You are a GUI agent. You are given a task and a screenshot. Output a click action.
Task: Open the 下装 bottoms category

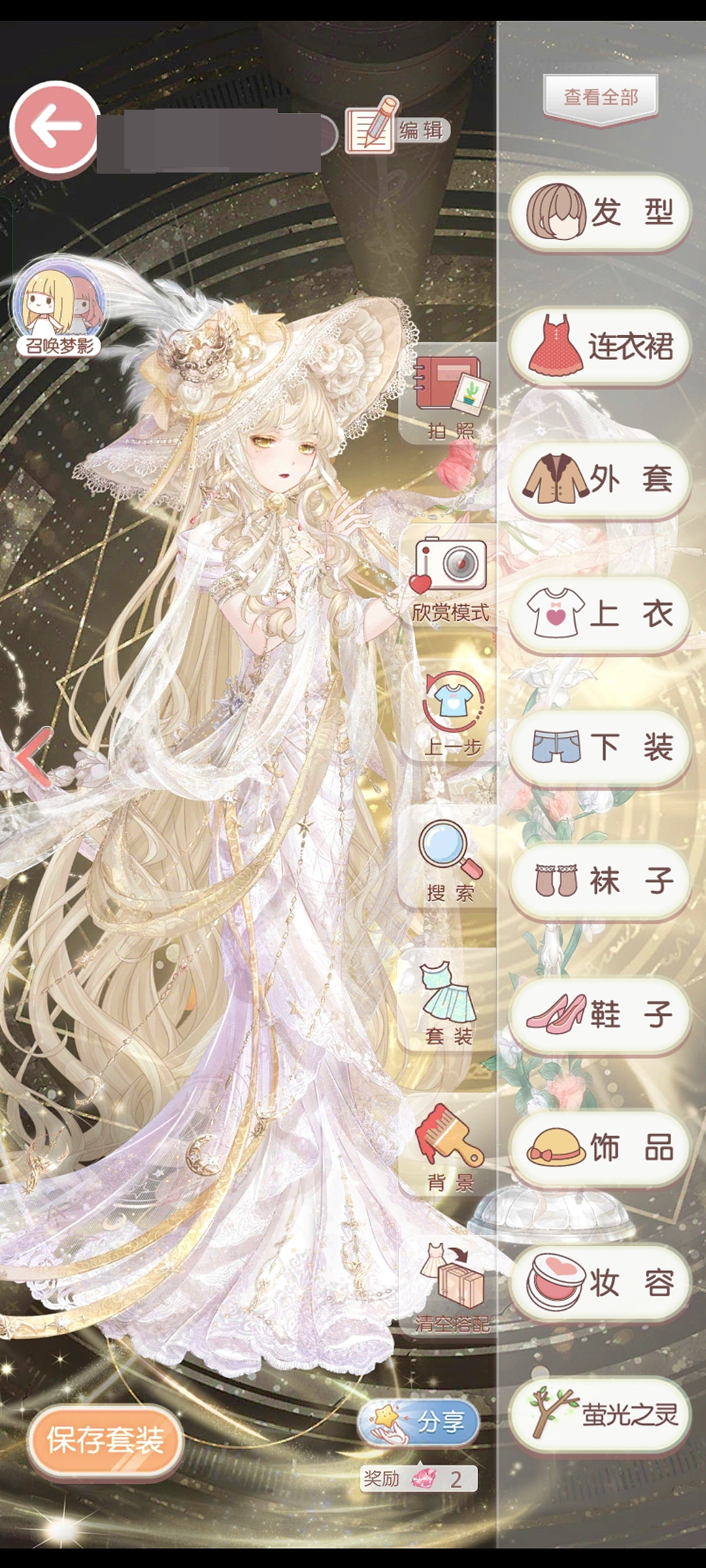coord(599,747)
